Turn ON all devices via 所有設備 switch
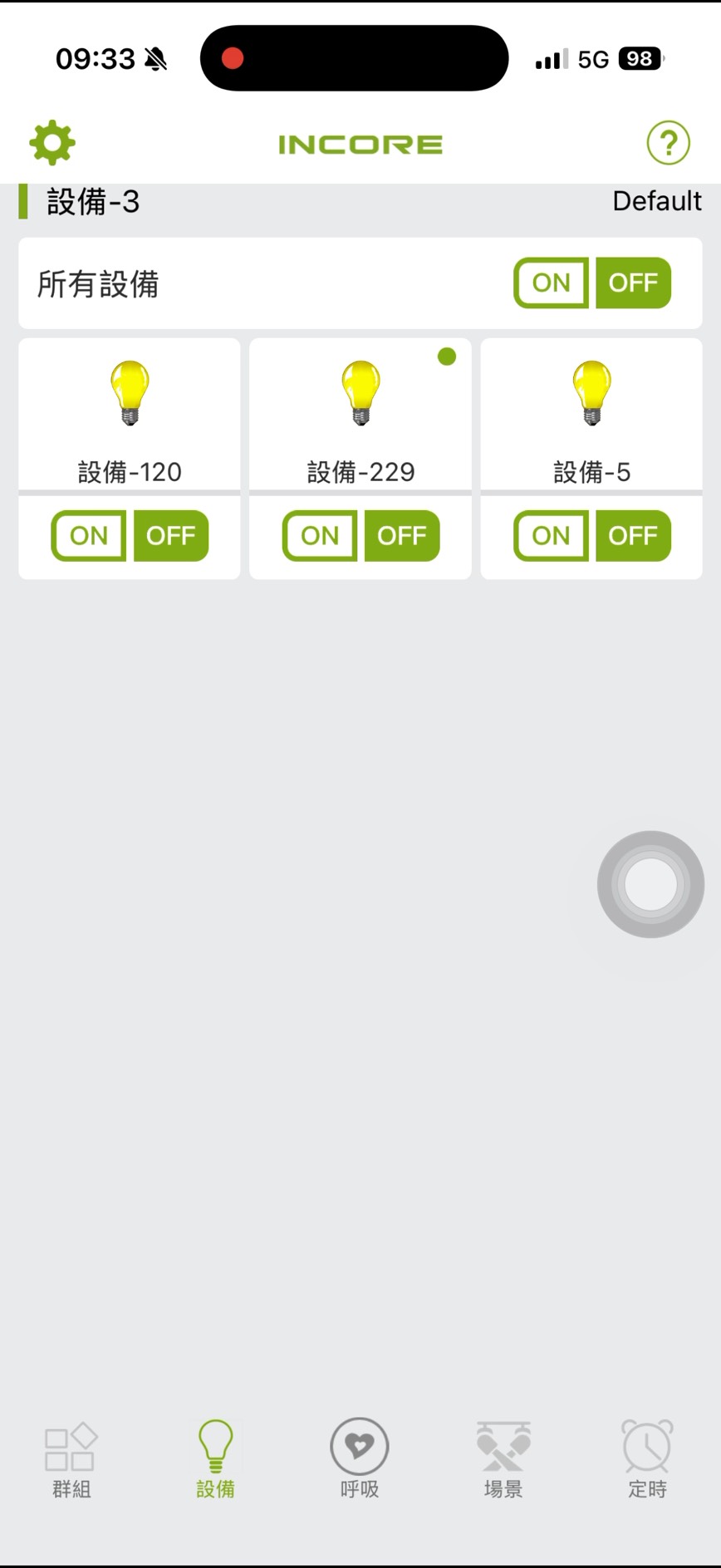This screenshot has height=1568, width=721. (551, 283)
